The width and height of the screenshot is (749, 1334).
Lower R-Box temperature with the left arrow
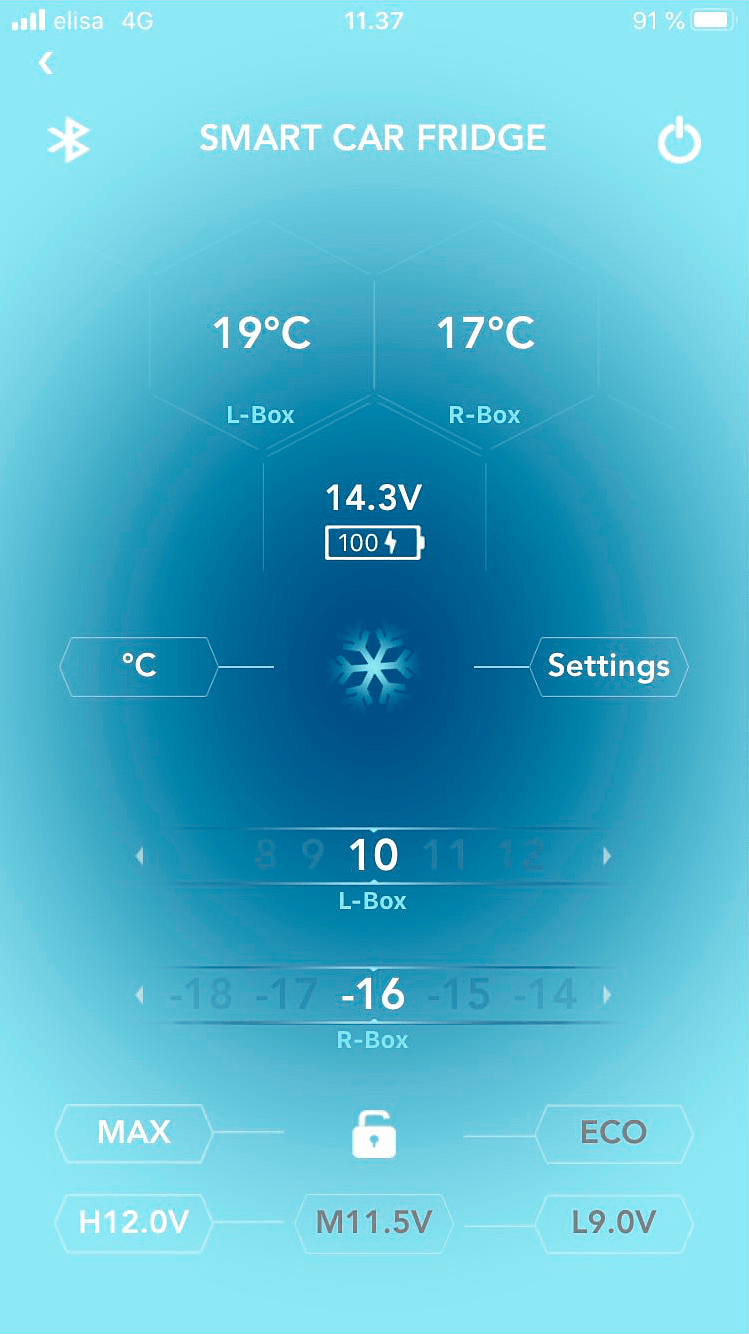tap(140, 995)
